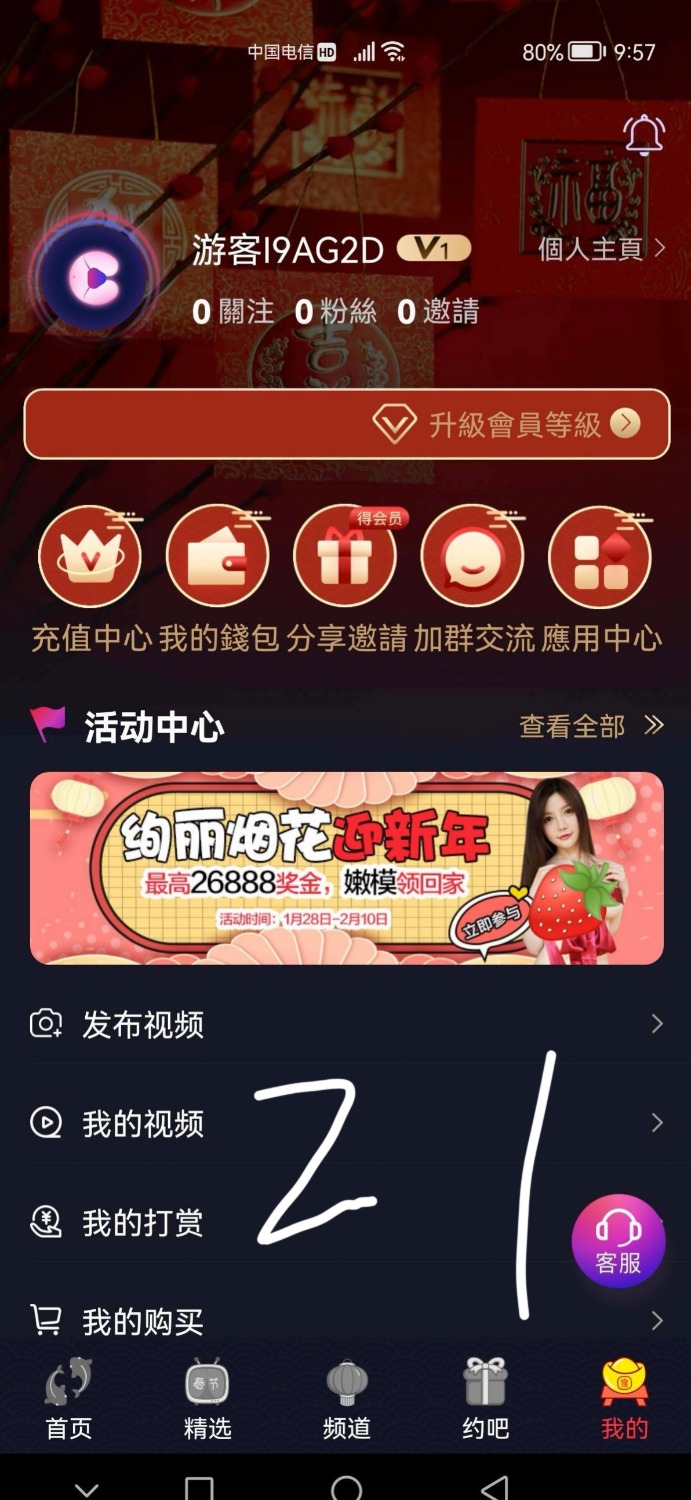
Task: Switch to the 频道 tab
Action: [346, 1400]
